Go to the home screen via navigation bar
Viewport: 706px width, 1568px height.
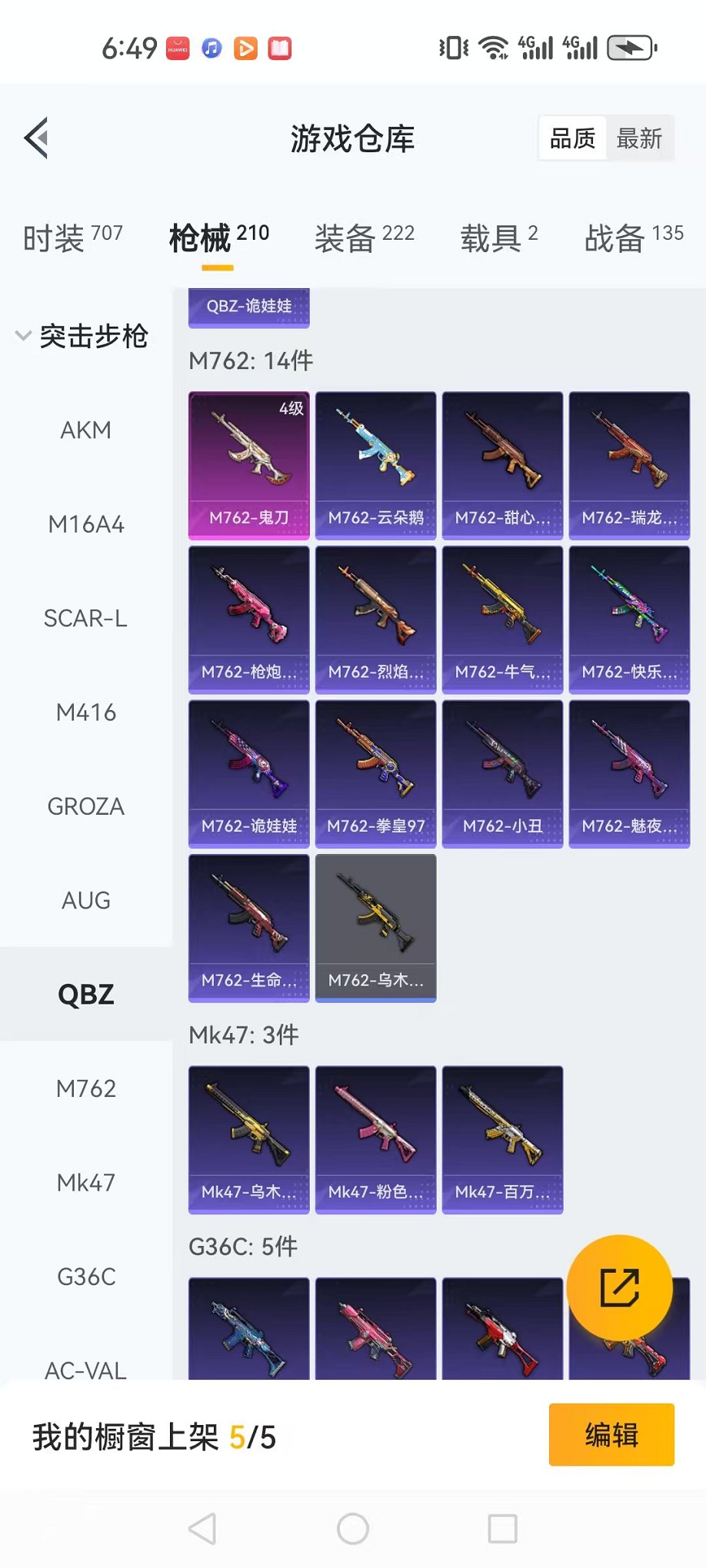tap(353, 1529)
